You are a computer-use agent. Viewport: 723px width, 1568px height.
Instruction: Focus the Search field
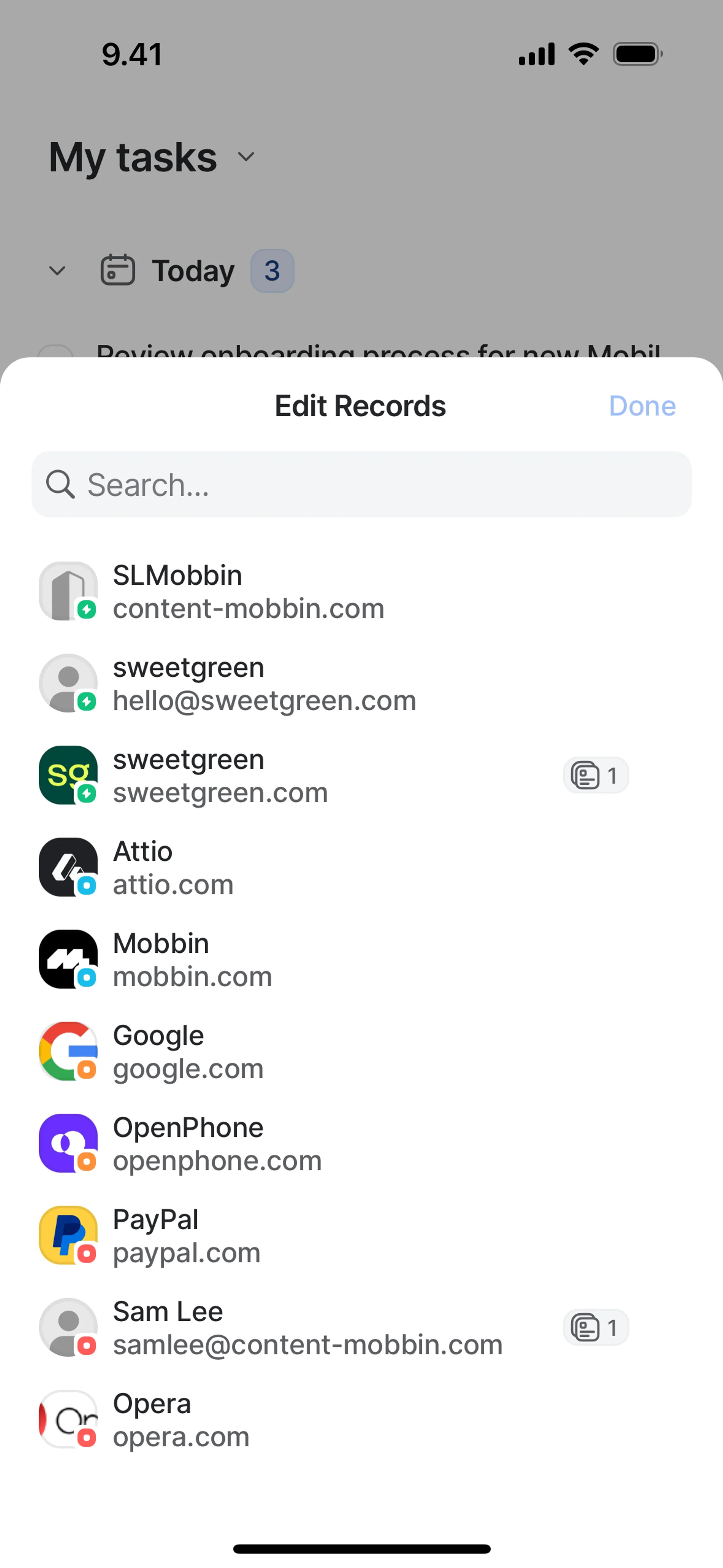tap(361, 484)
